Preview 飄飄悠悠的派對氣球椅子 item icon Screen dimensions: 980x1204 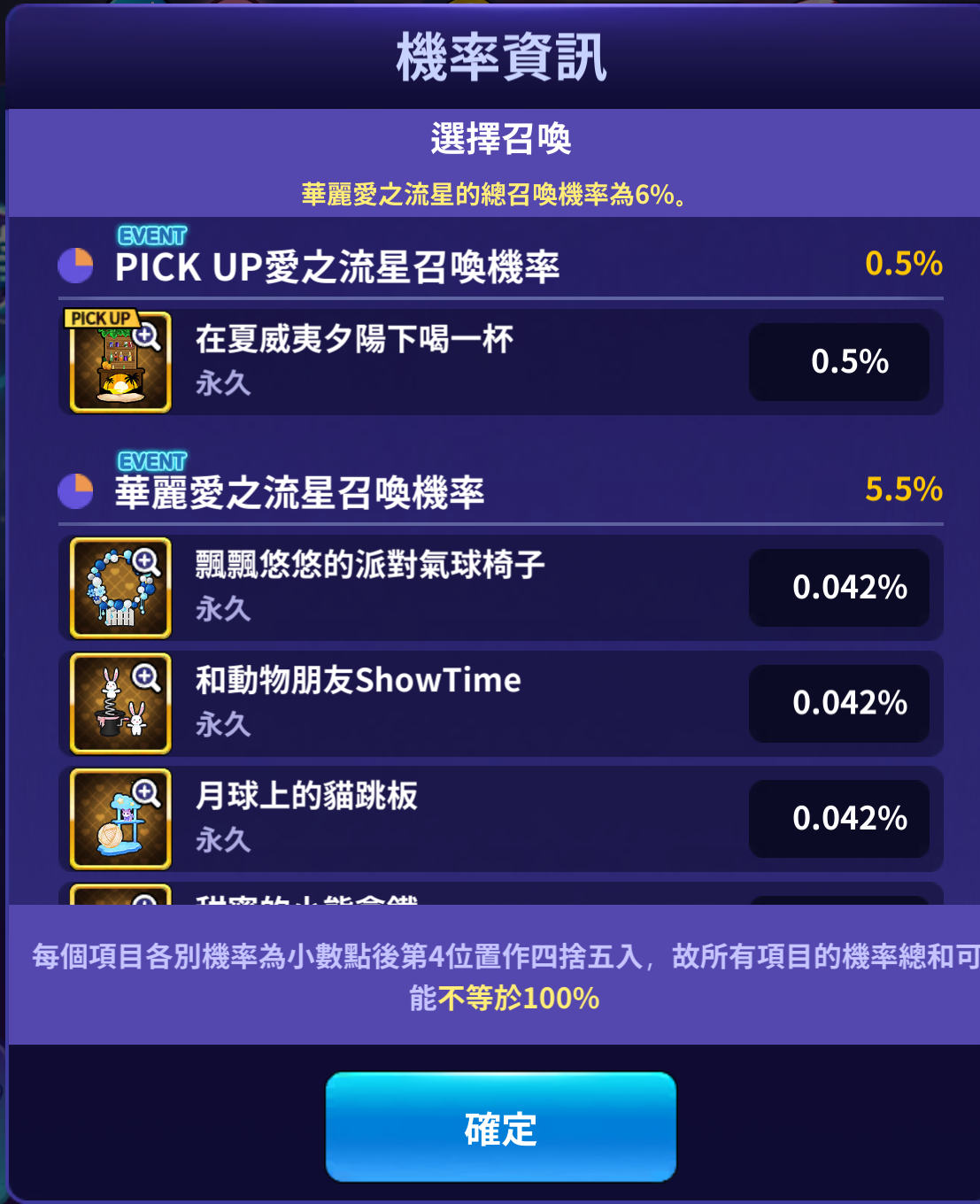[120, 588]
